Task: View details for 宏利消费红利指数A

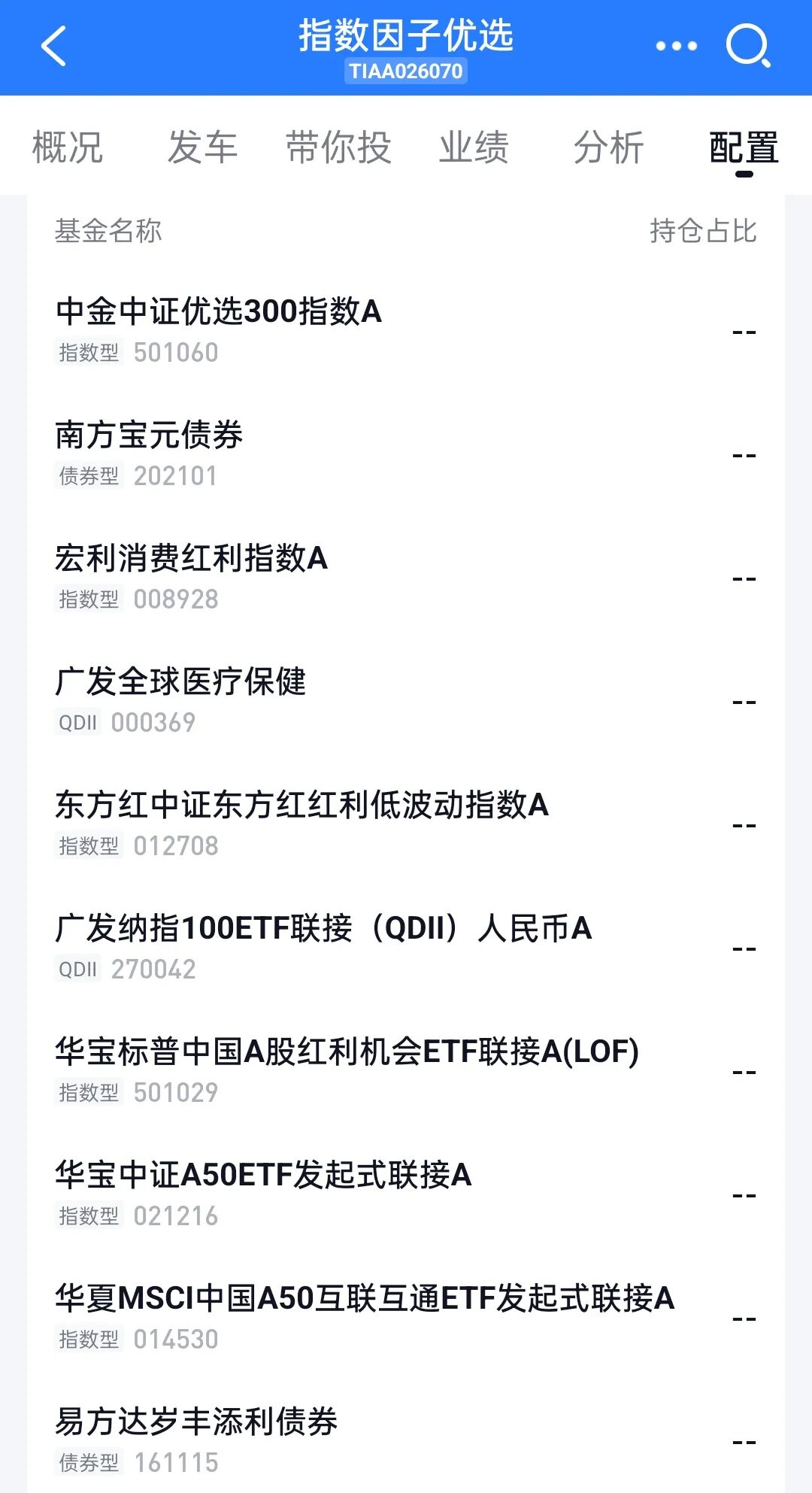Action: (191, 558)
